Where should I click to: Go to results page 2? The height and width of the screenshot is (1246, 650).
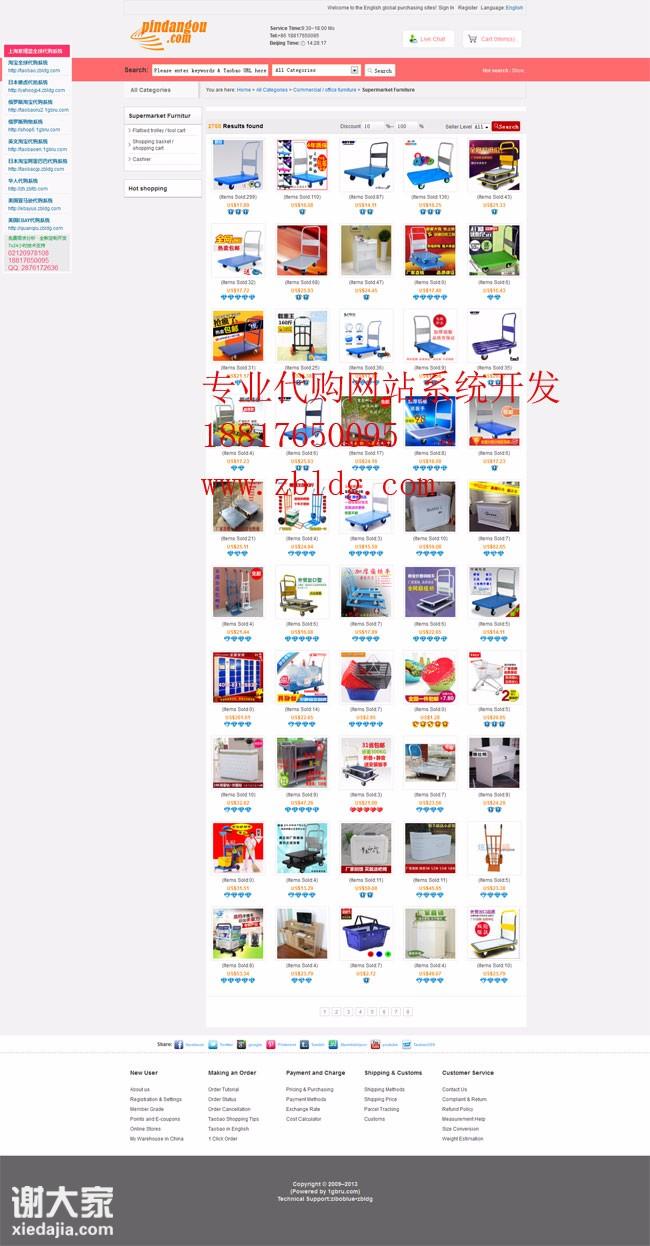336,1012
